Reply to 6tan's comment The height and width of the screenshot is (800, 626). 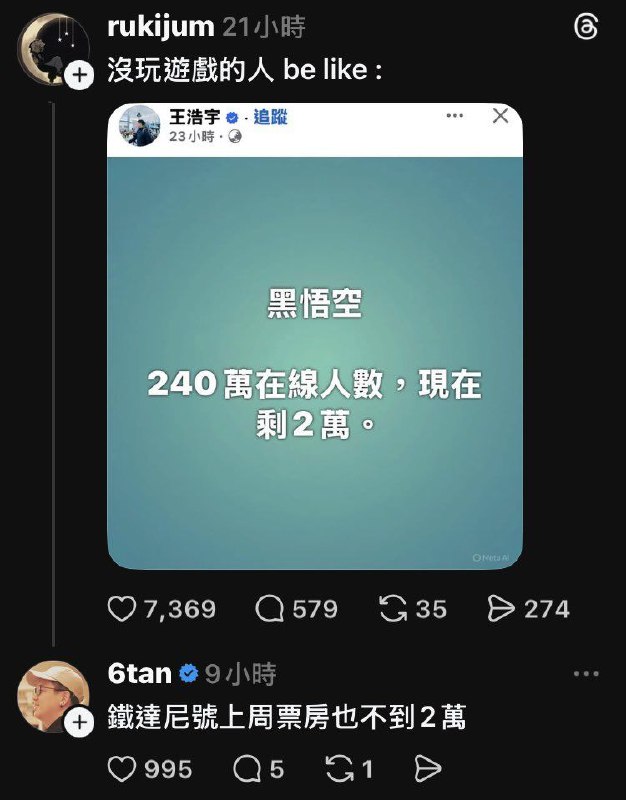click(246, 768)
